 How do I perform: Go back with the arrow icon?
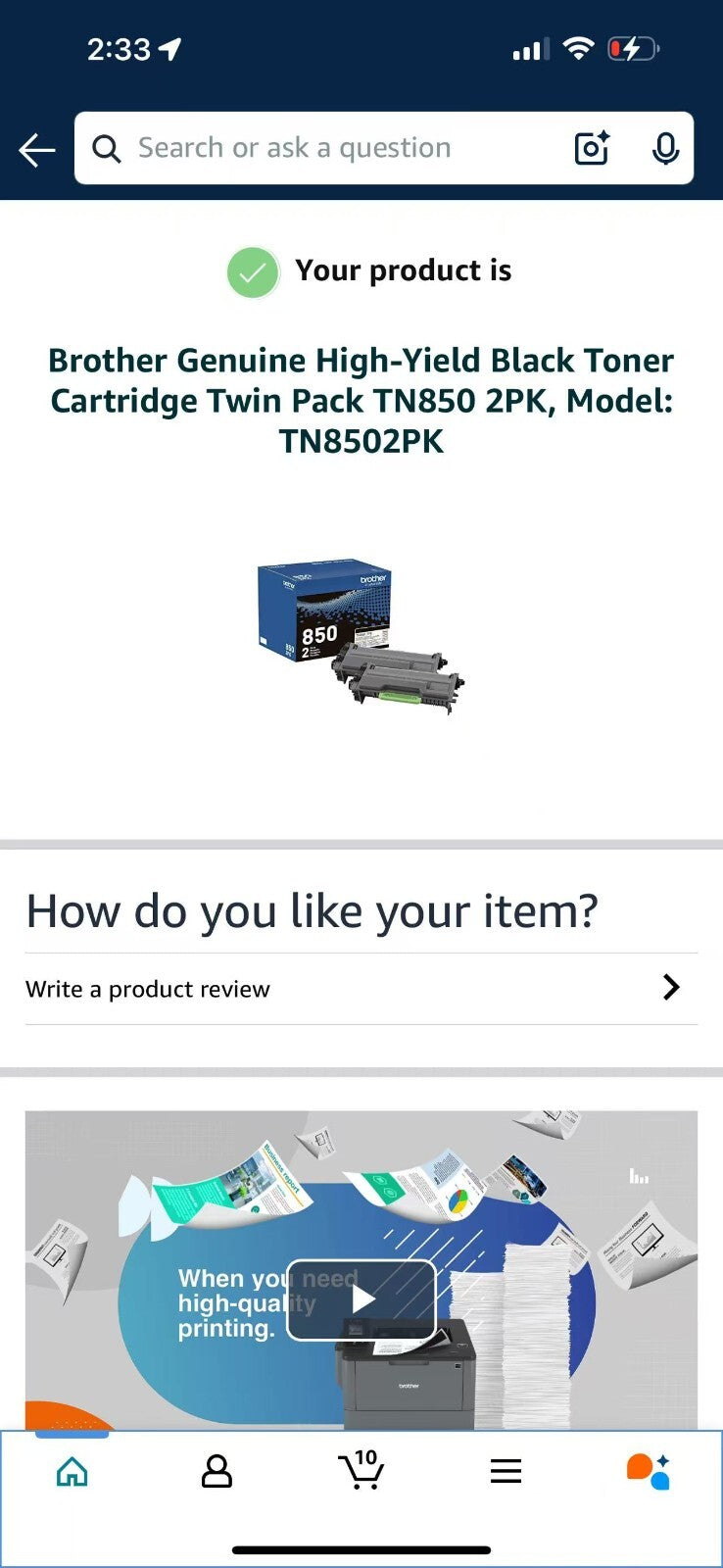(x=37, y=150)
